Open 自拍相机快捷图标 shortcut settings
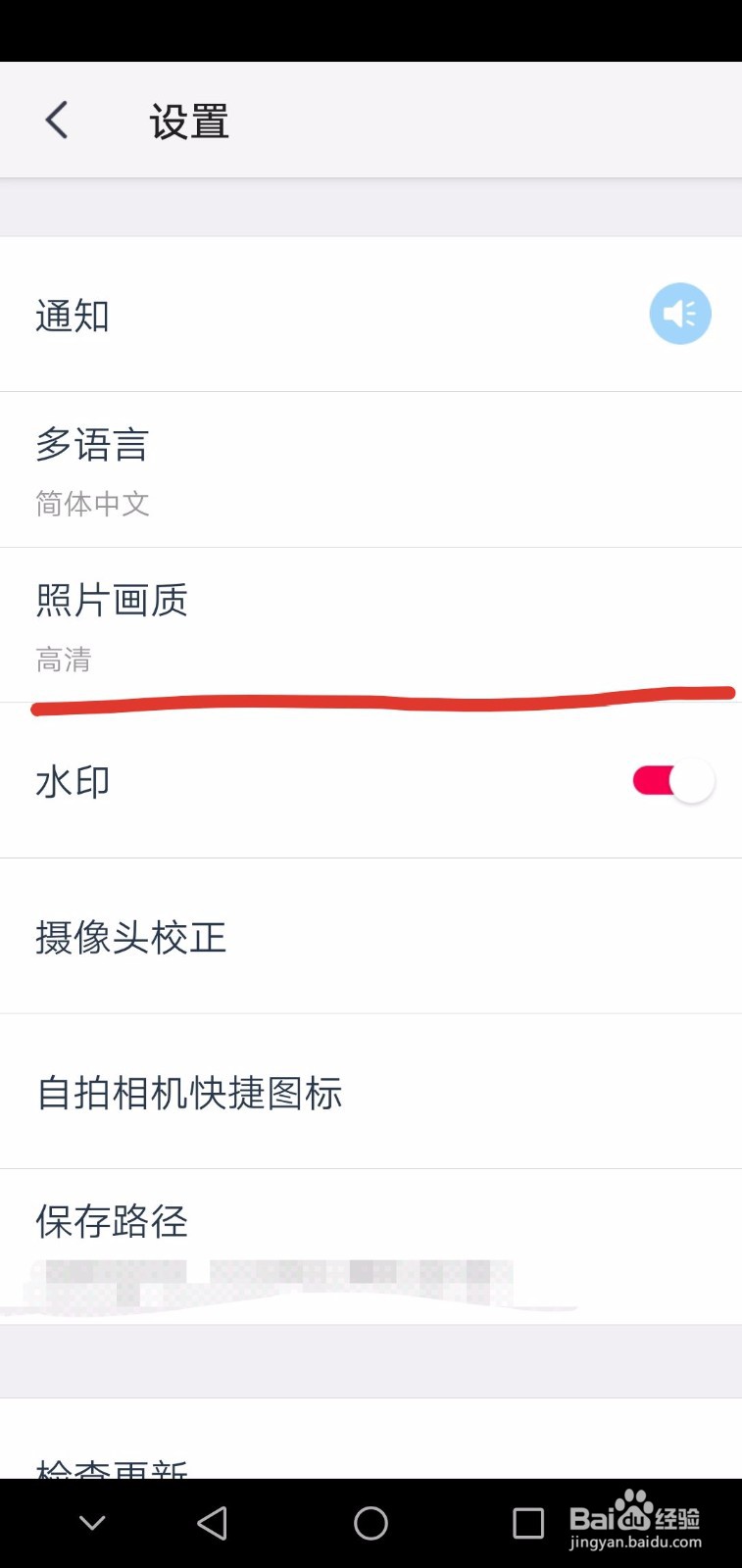 294,1093
